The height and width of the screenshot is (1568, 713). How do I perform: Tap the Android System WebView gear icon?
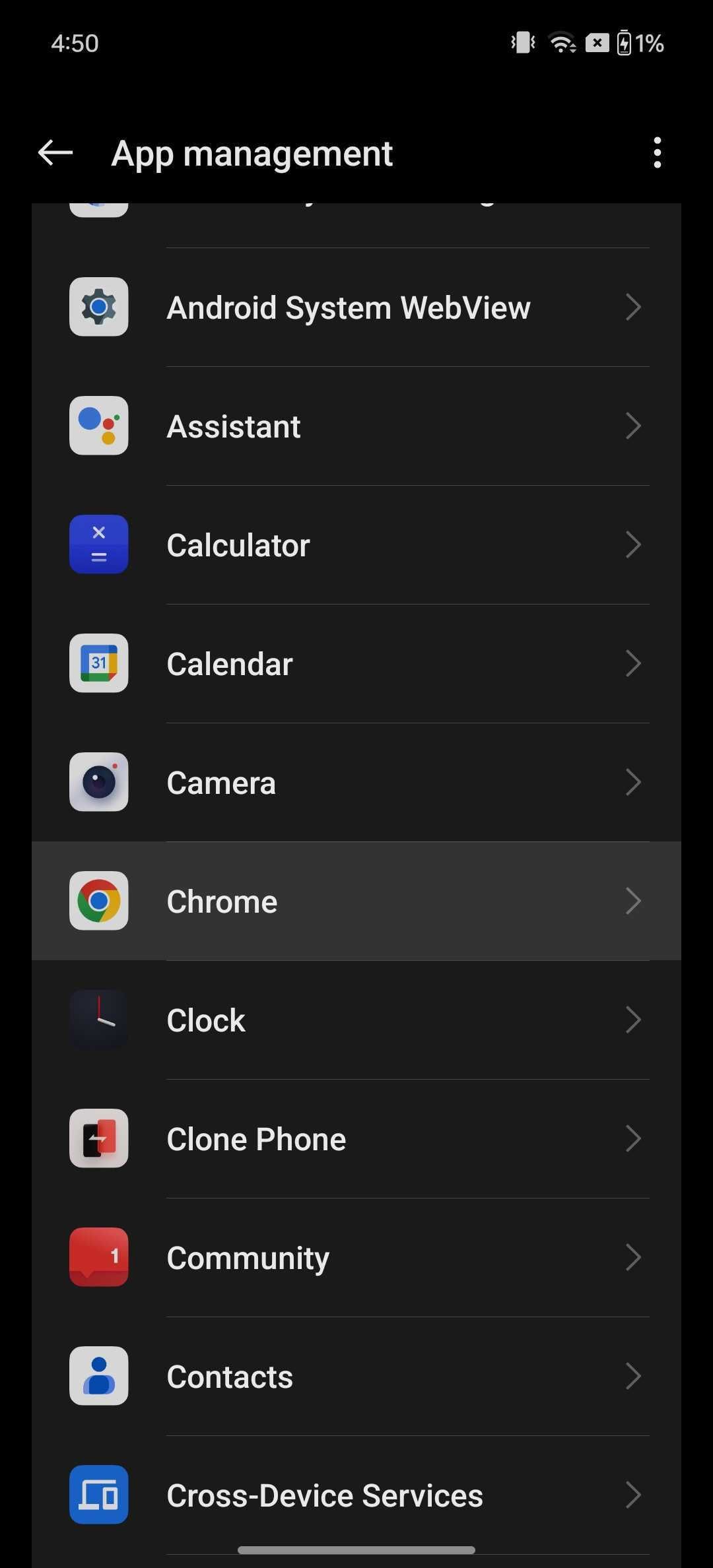[98, 307]
